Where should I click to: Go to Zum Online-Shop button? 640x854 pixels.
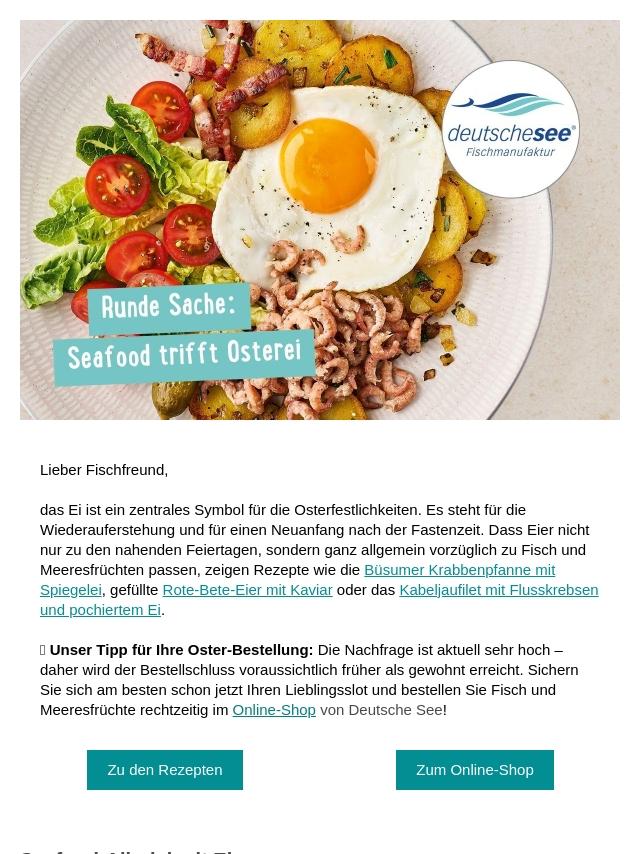474,770
